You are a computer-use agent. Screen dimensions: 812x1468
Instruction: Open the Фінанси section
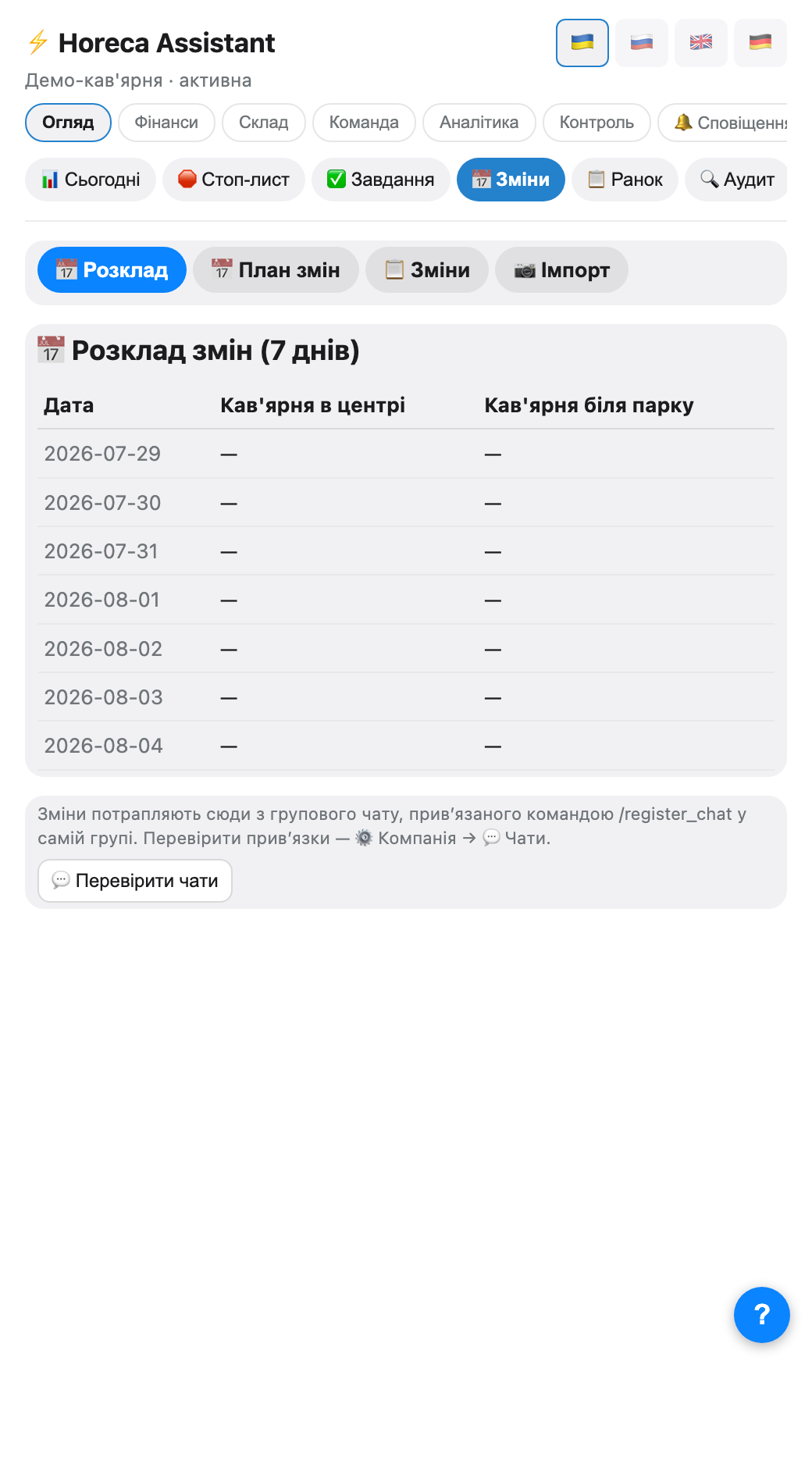(x=166, y=123)
